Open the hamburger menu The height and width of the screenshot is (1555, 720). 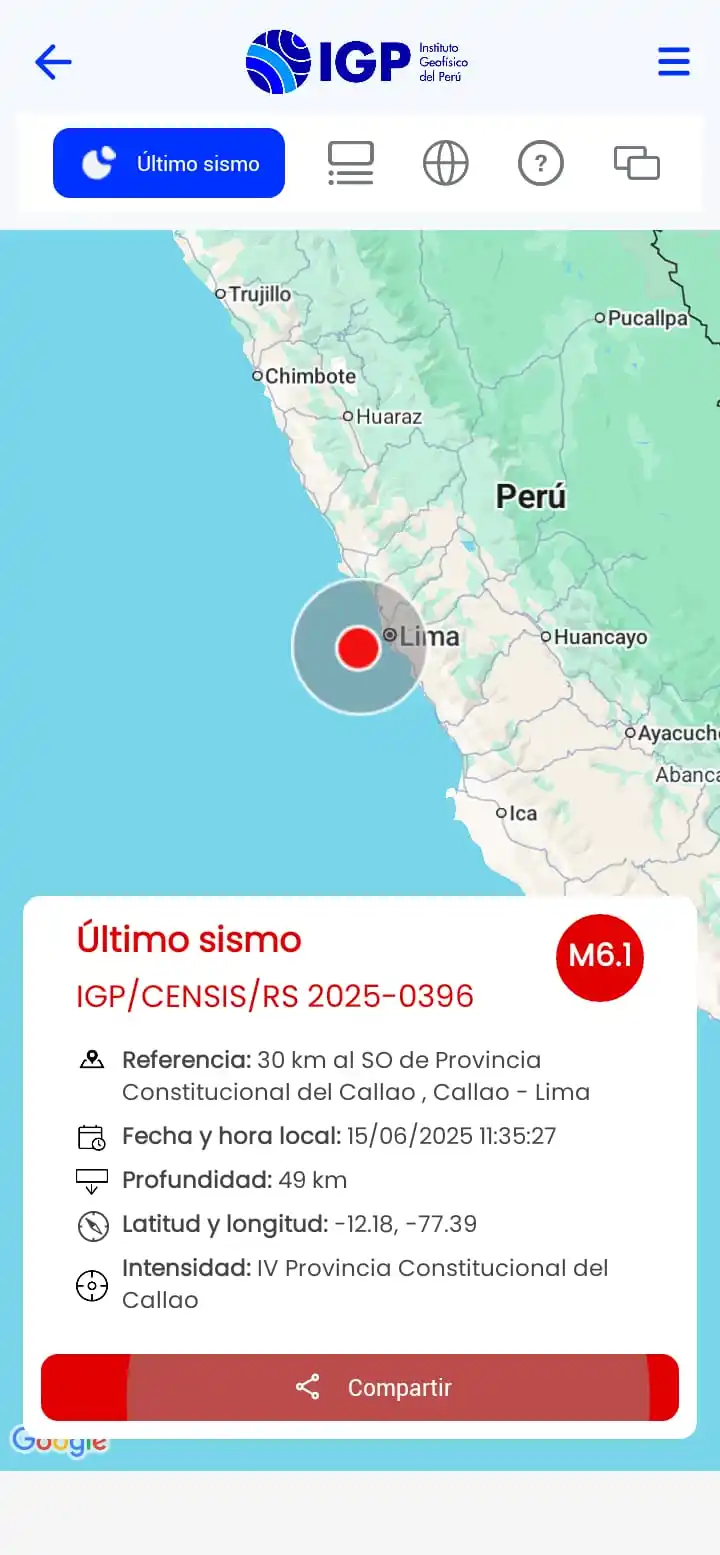pyautogui.click(x=673, y=62)
